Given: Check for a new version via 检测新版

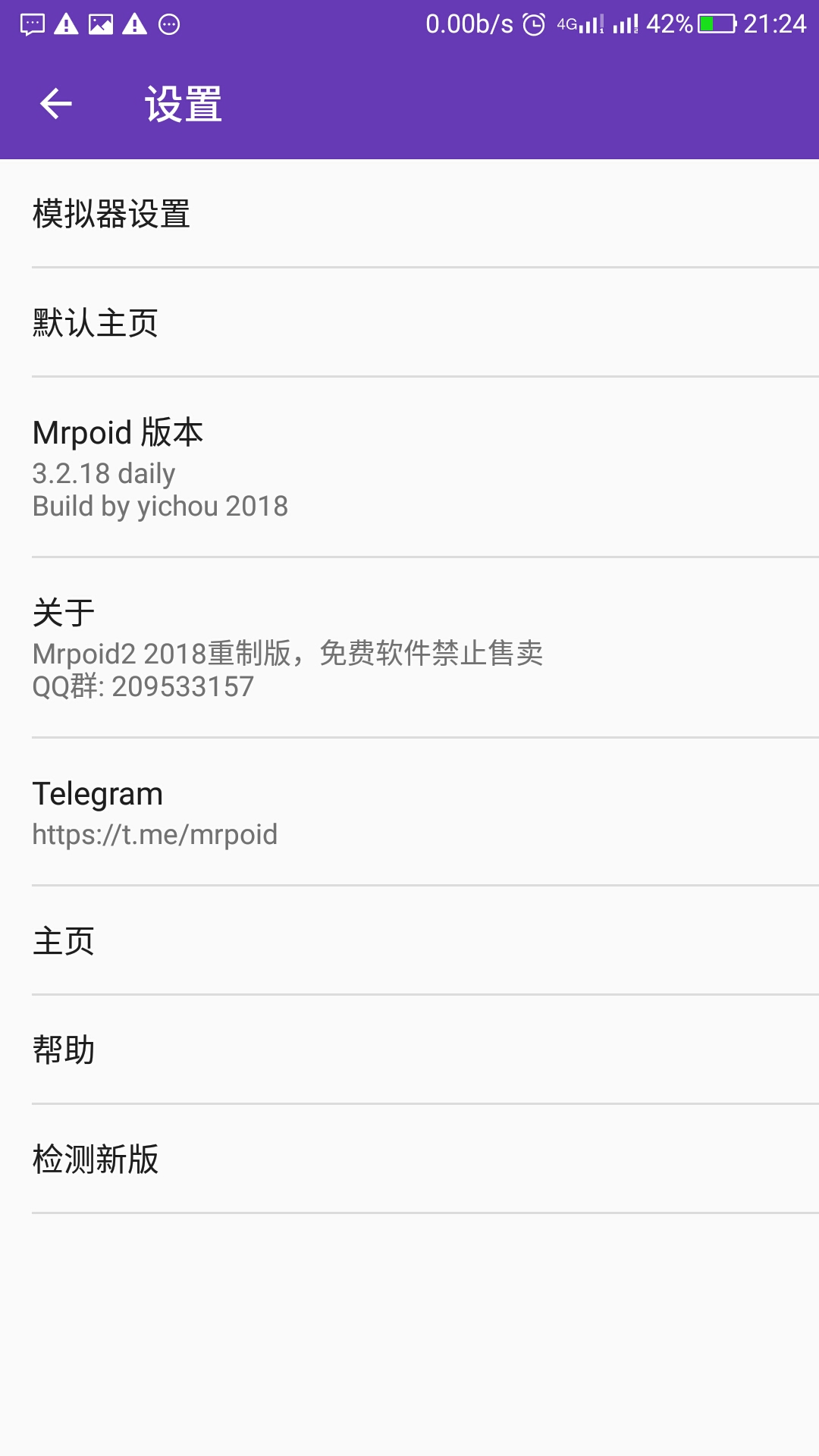Looking at the screenshot, I should [x=409, y=1159].
